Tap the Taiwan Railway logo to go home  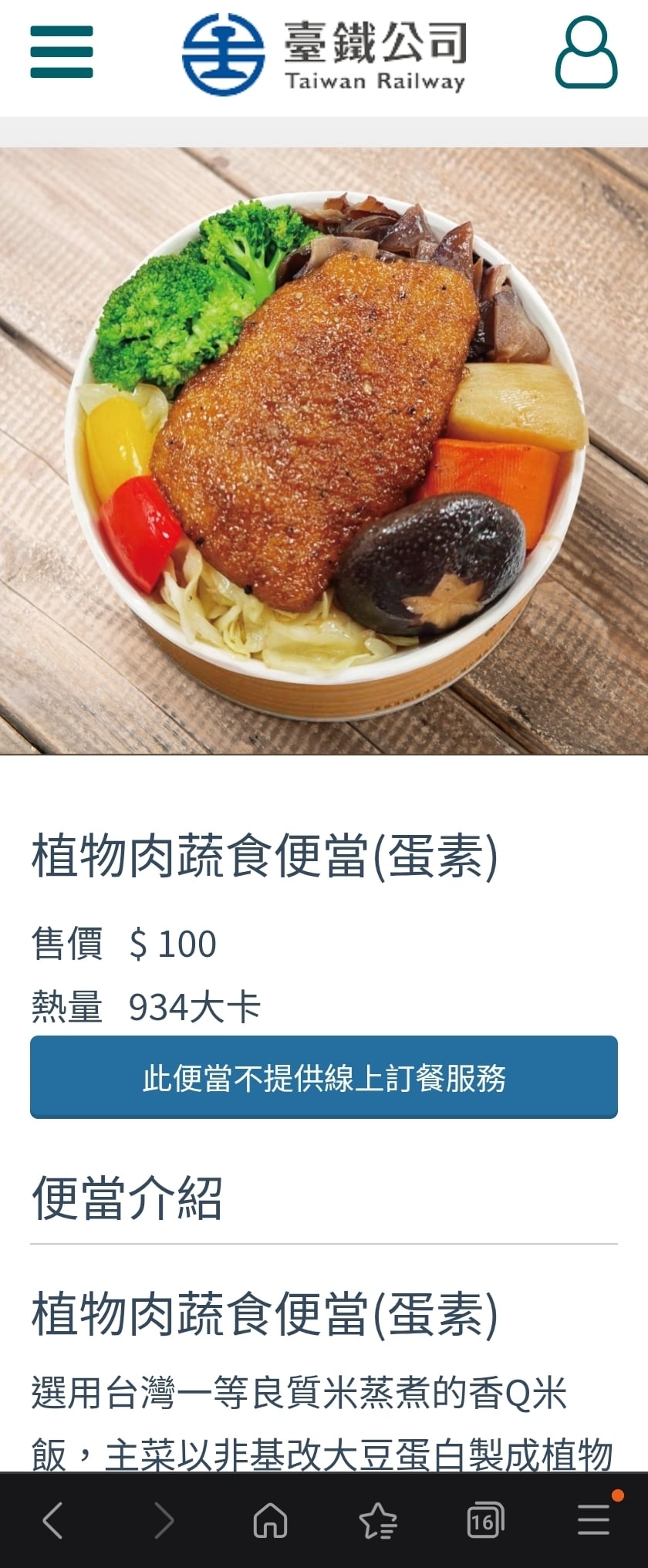click(324, 54)
